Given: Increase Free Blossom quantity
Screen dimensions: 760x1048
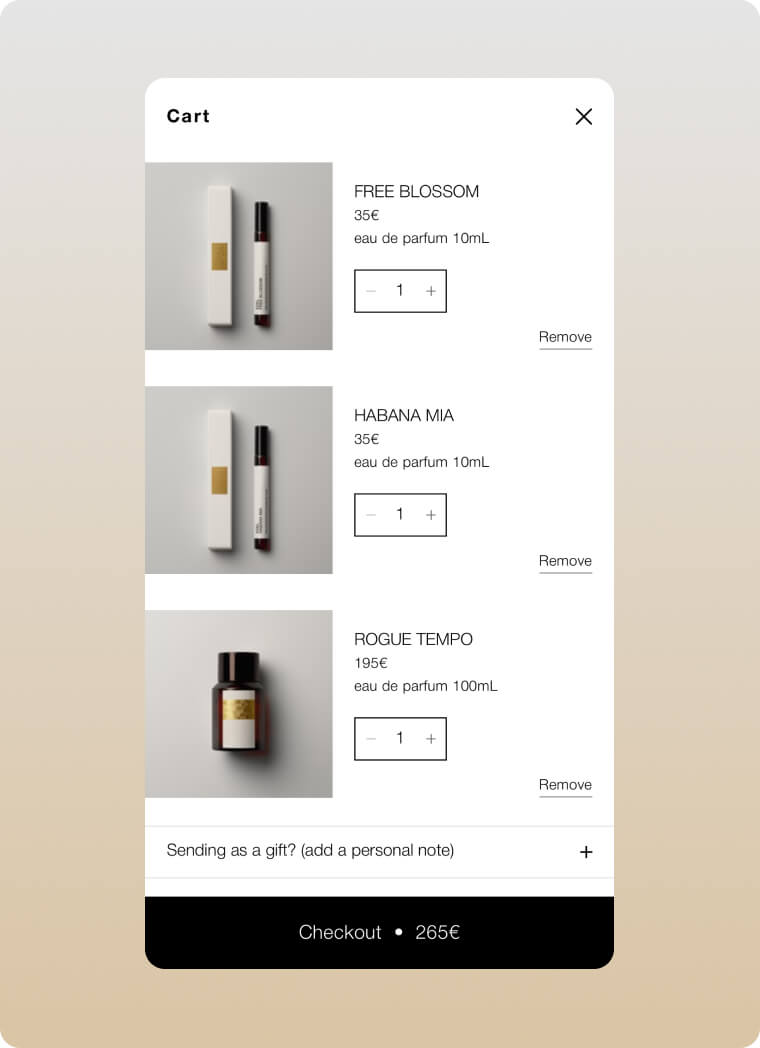Looking at the screenshot, I should [431, 291].
